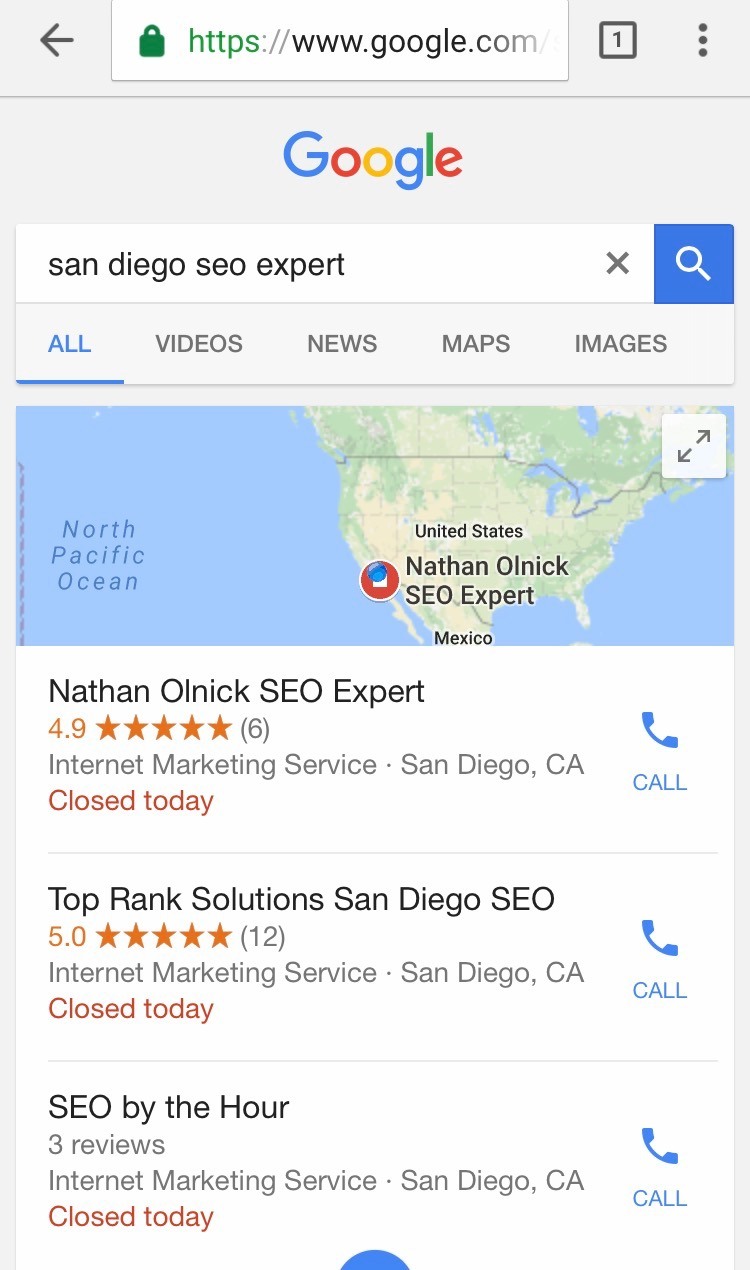Image resolution: width=750 pixels, height=1270 pixels.
Task: Edit the search query field
Action: point(310,264)
